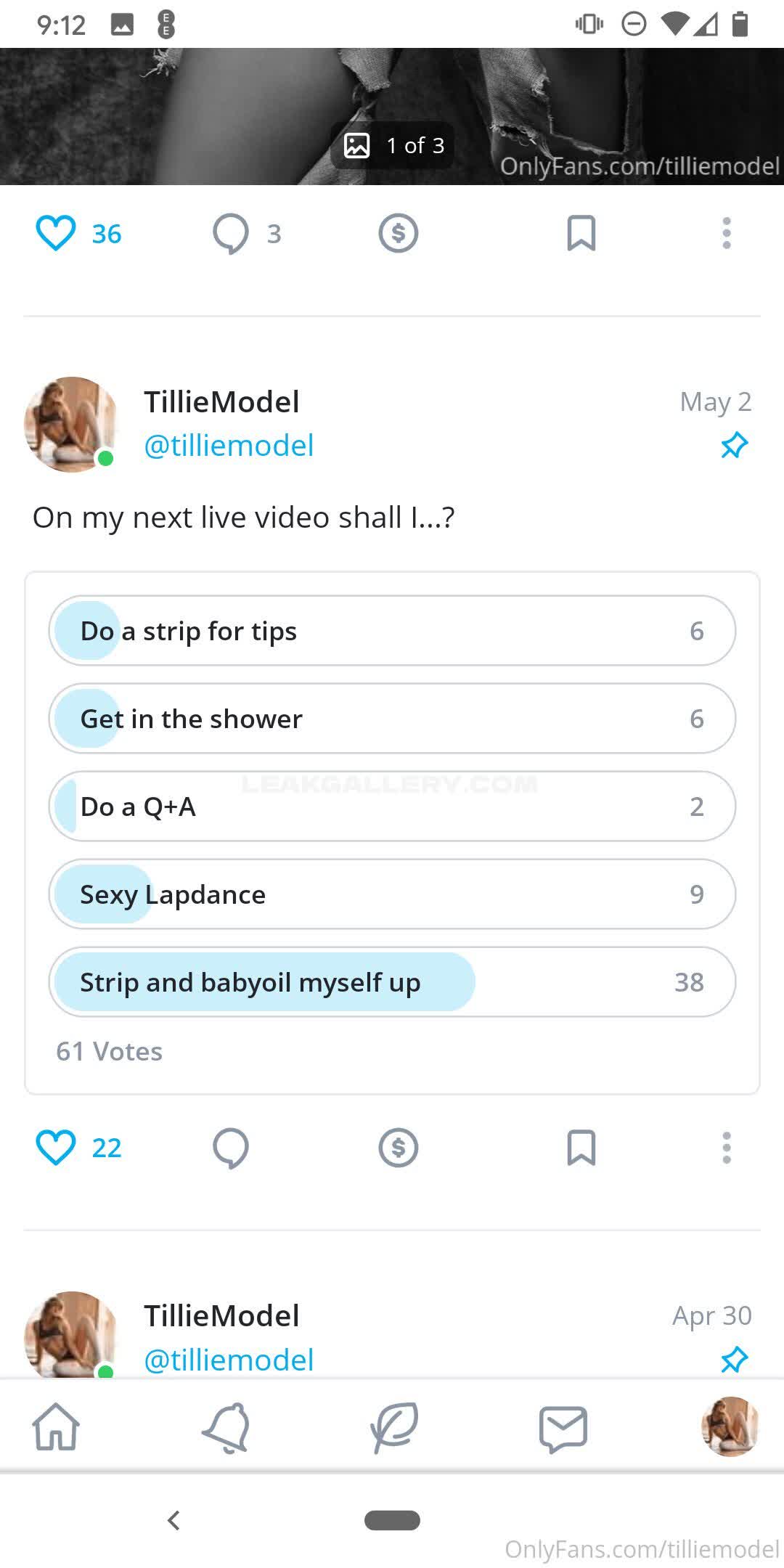Go back using system back arrow
The width and height of the screenshot is (784, 1568).
(173, 1519)
